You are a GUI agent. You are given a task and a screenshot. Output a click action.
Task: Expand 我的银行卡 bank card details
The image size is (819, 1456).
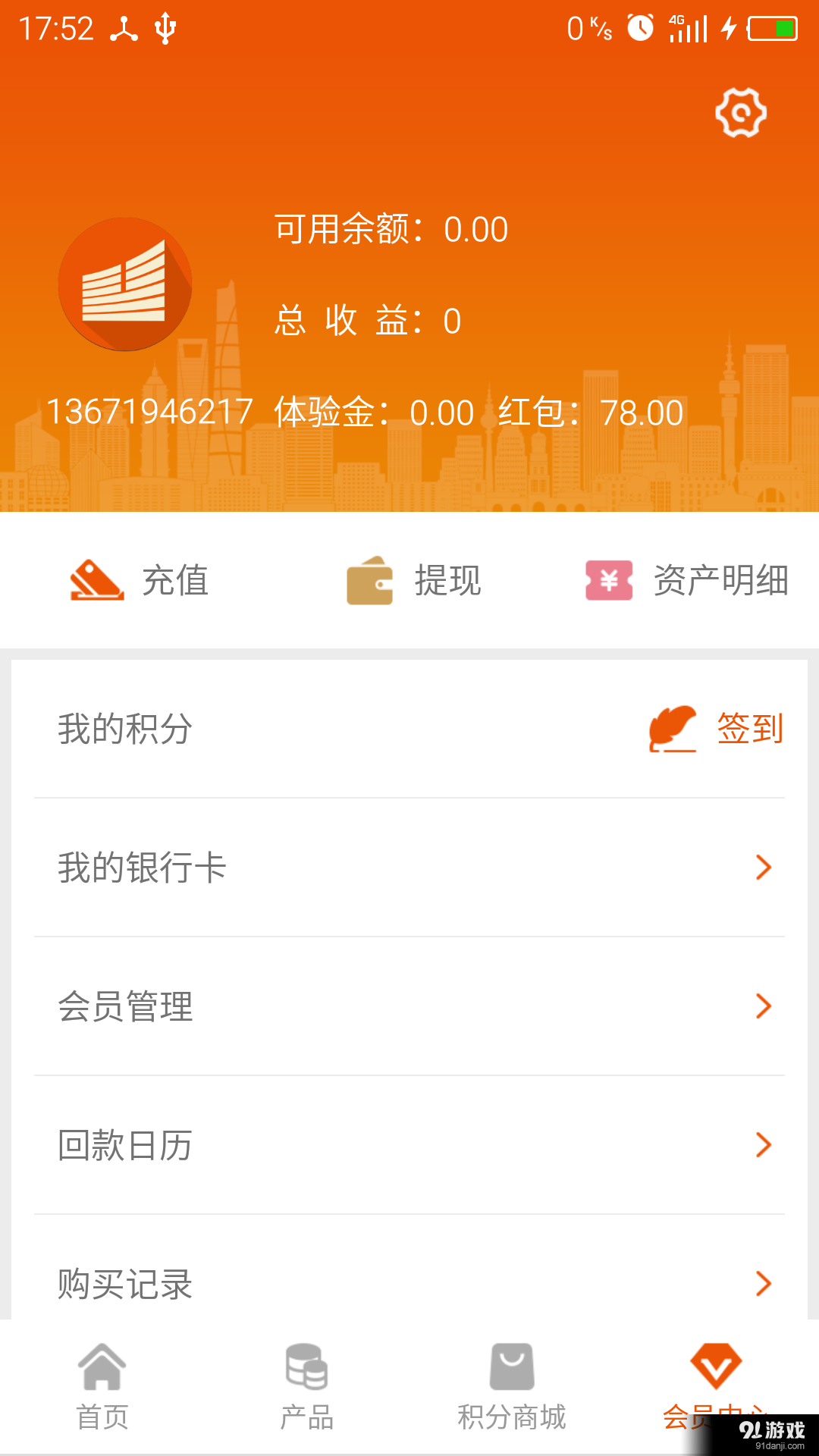pos(409,868)
